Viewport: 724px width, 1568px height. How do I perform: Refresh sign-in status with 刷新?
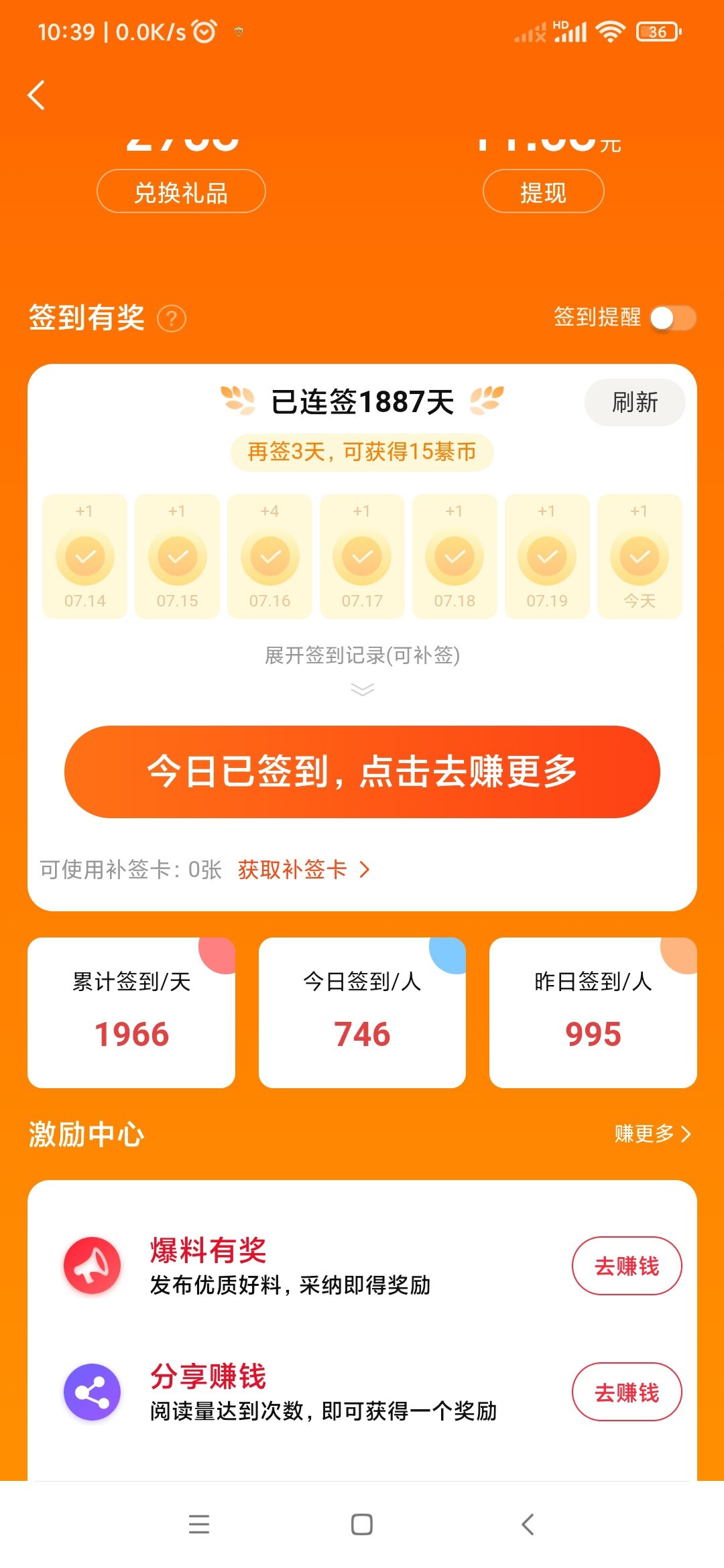634,403
